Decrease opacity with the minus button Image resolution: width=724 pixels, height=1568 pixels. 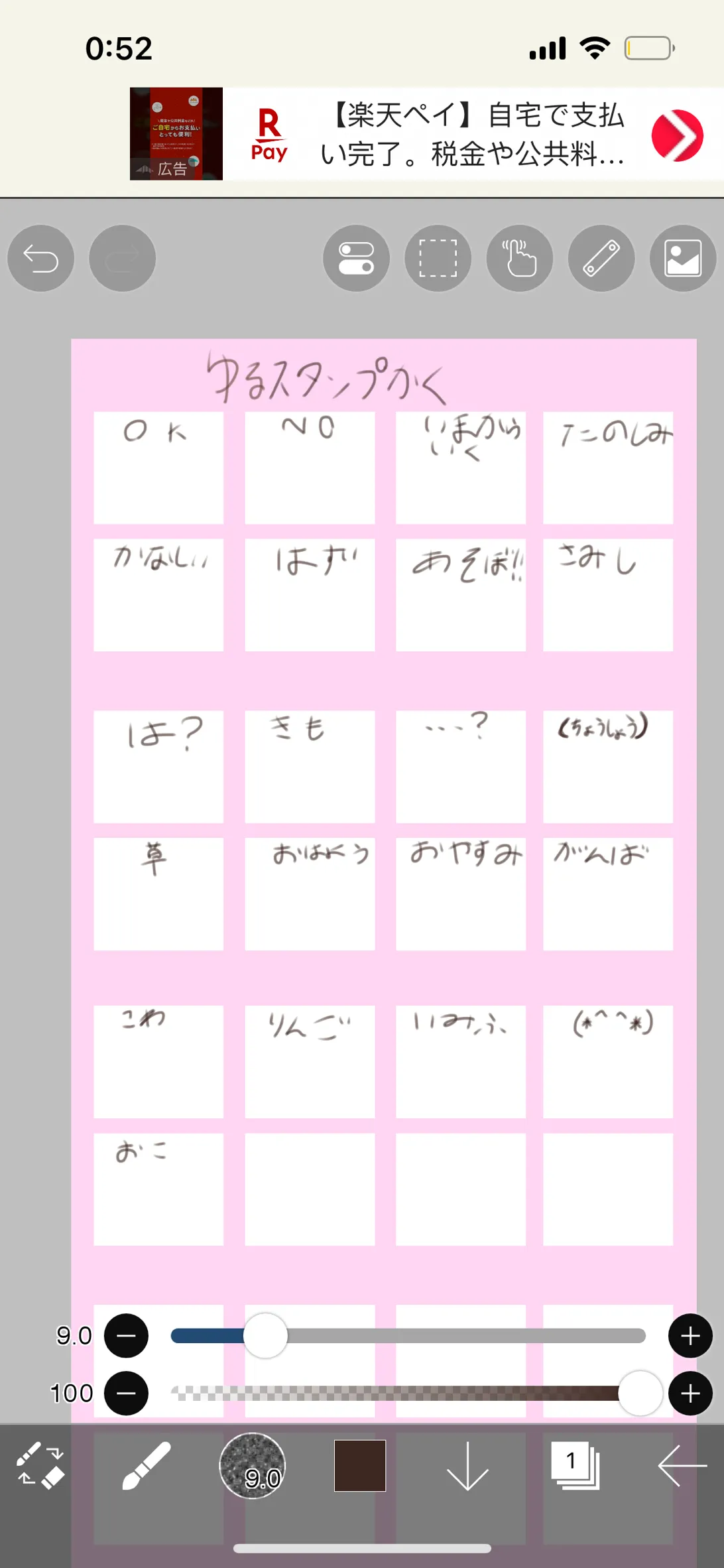(127, 1393)
